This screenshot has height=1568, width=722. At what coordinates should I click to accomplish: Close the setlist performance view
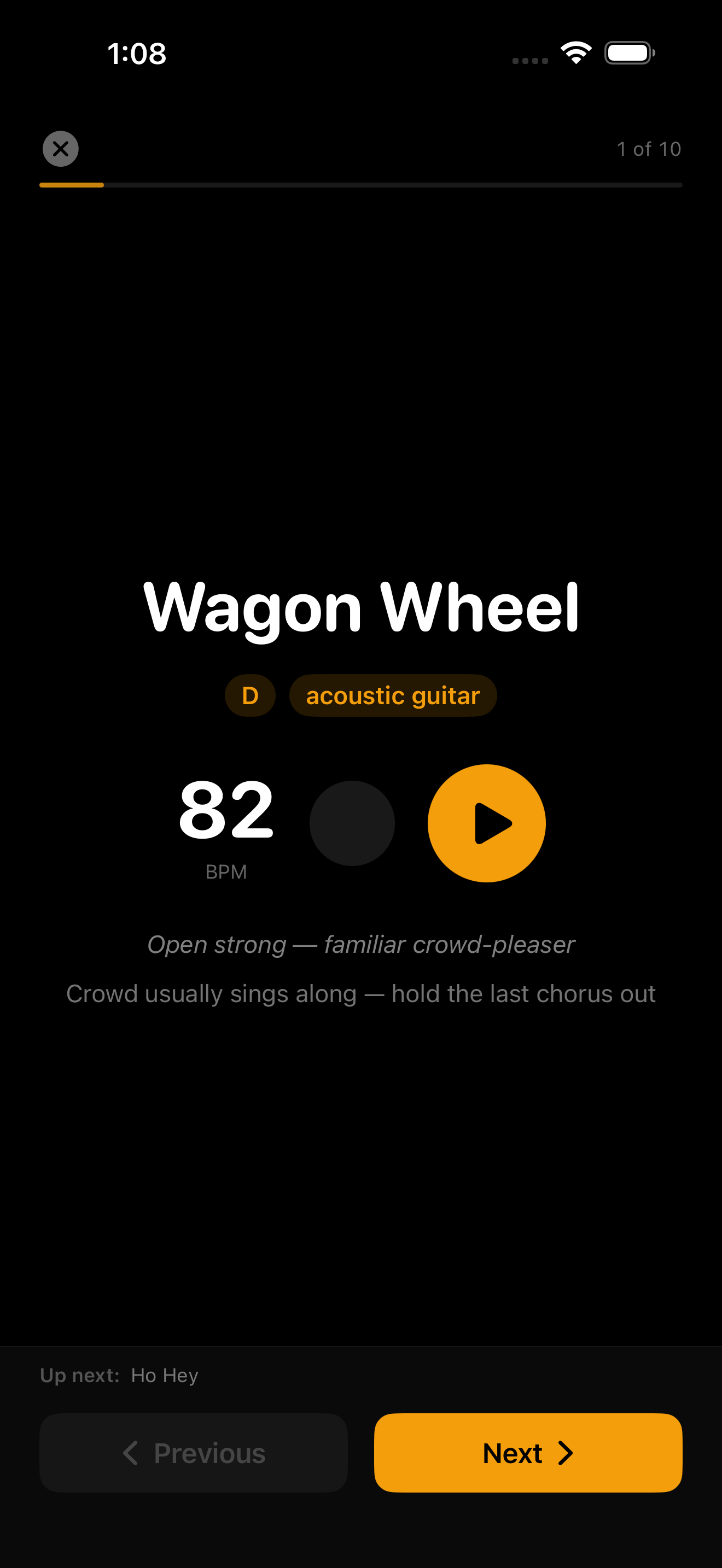[x=60, y=149]
